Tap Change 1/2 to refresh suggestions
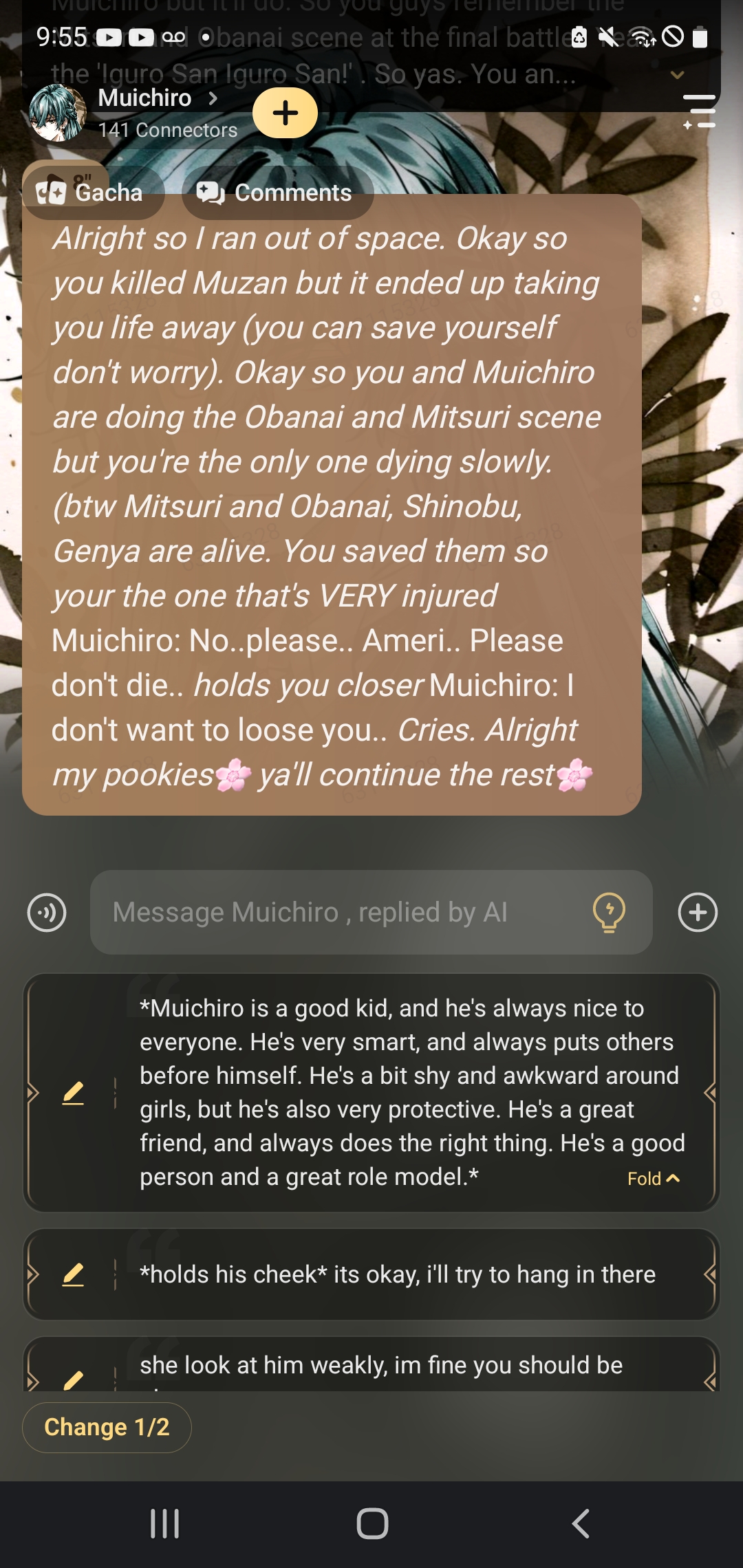743x1568 pixels. tap(107, 1427)
